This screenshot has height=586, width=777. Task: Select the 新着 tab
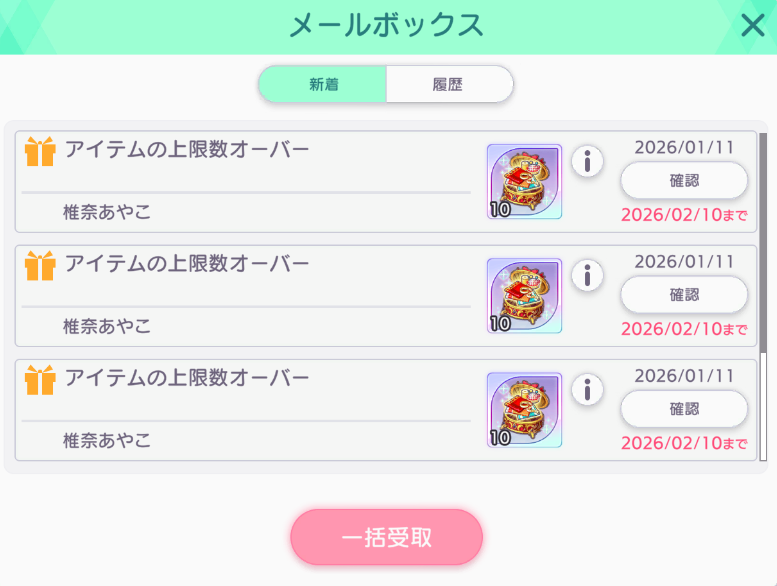(x=323, y=85)
